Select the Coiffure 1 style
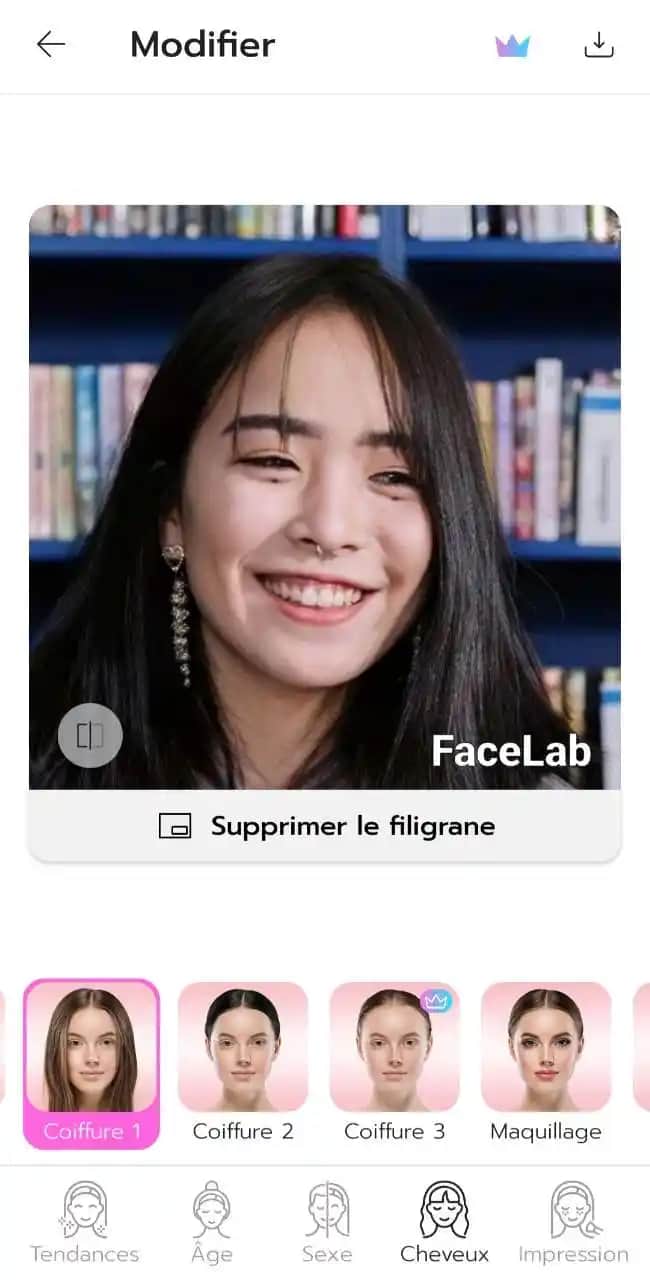This screenshot has width=650, height=1280. pos(91,1064)
